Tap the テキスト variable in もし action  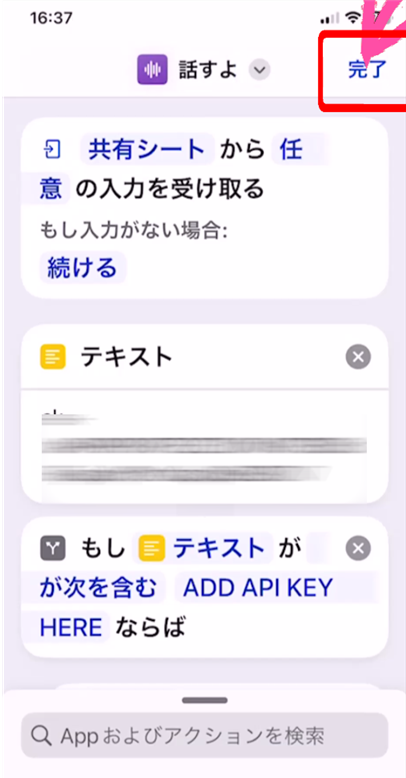tap(203, 548)
